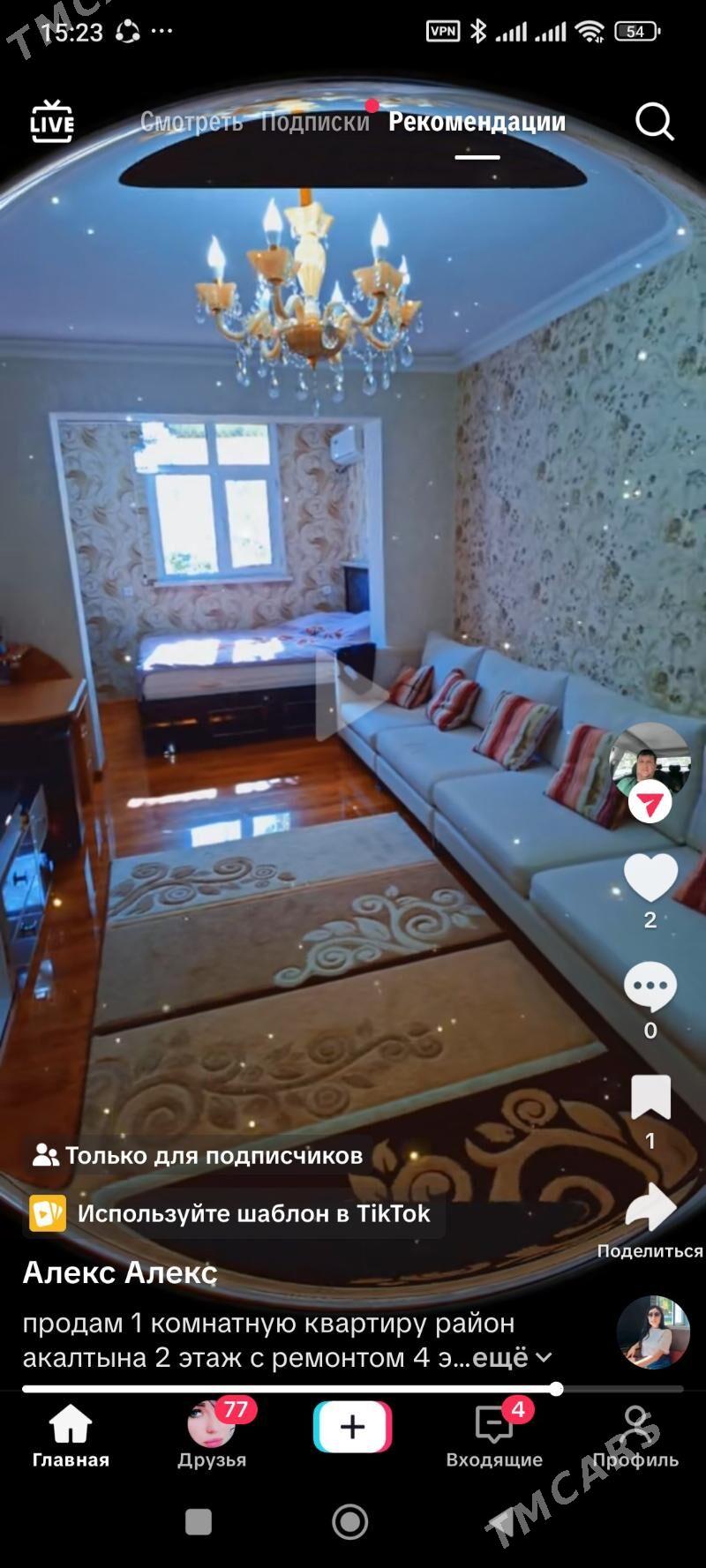Open the comments on this video
Screen dimensions: 706x1568
(650, 987)
